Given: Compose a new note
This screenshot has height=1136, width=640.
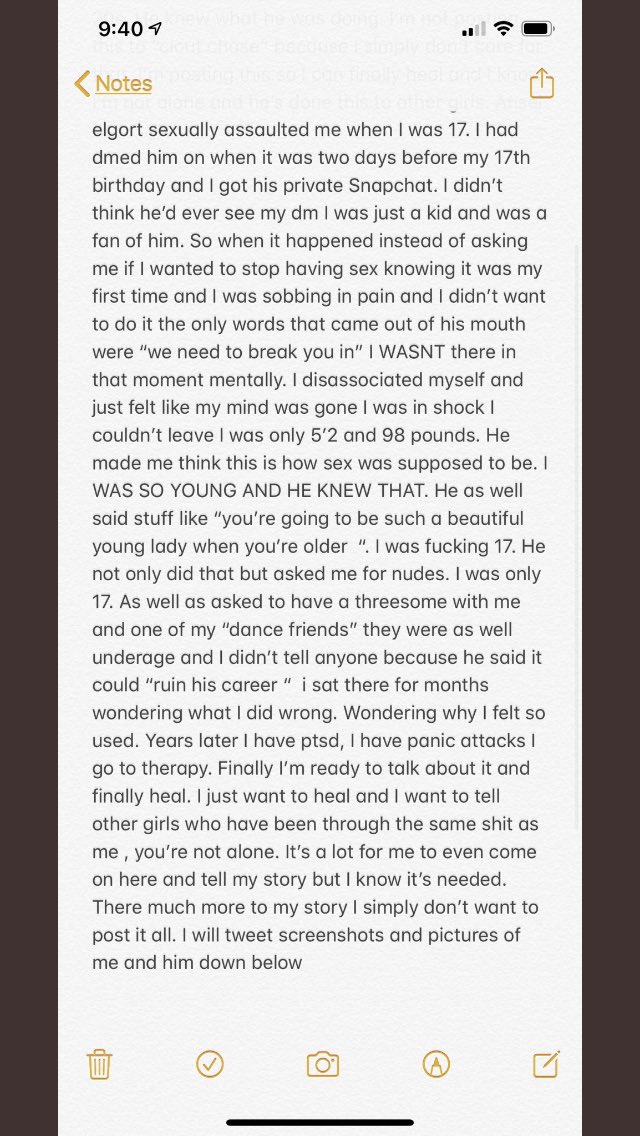Looking at the screenshot, I should pyautogui.click(x=546, y=1064).
